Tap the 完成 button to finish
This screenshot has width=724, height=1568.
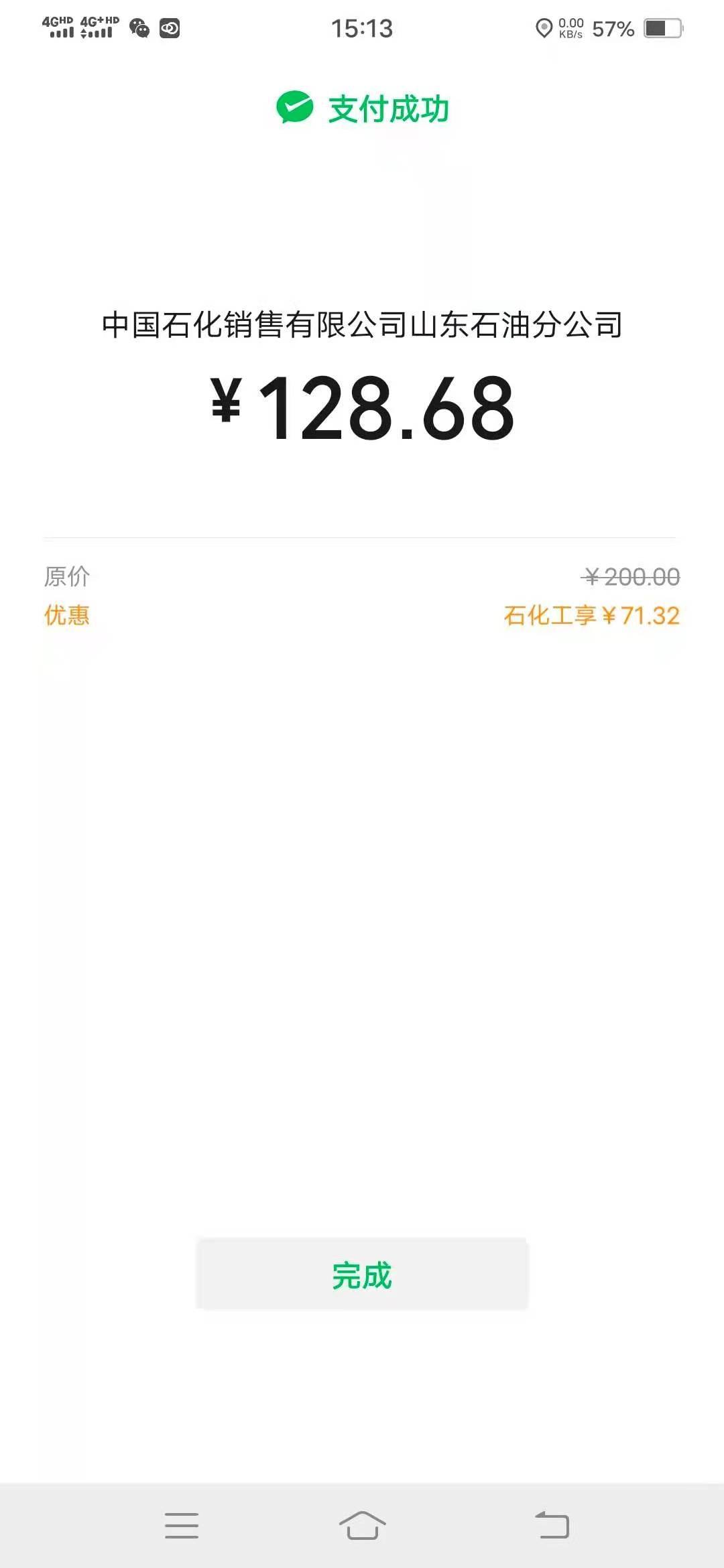362,1274
